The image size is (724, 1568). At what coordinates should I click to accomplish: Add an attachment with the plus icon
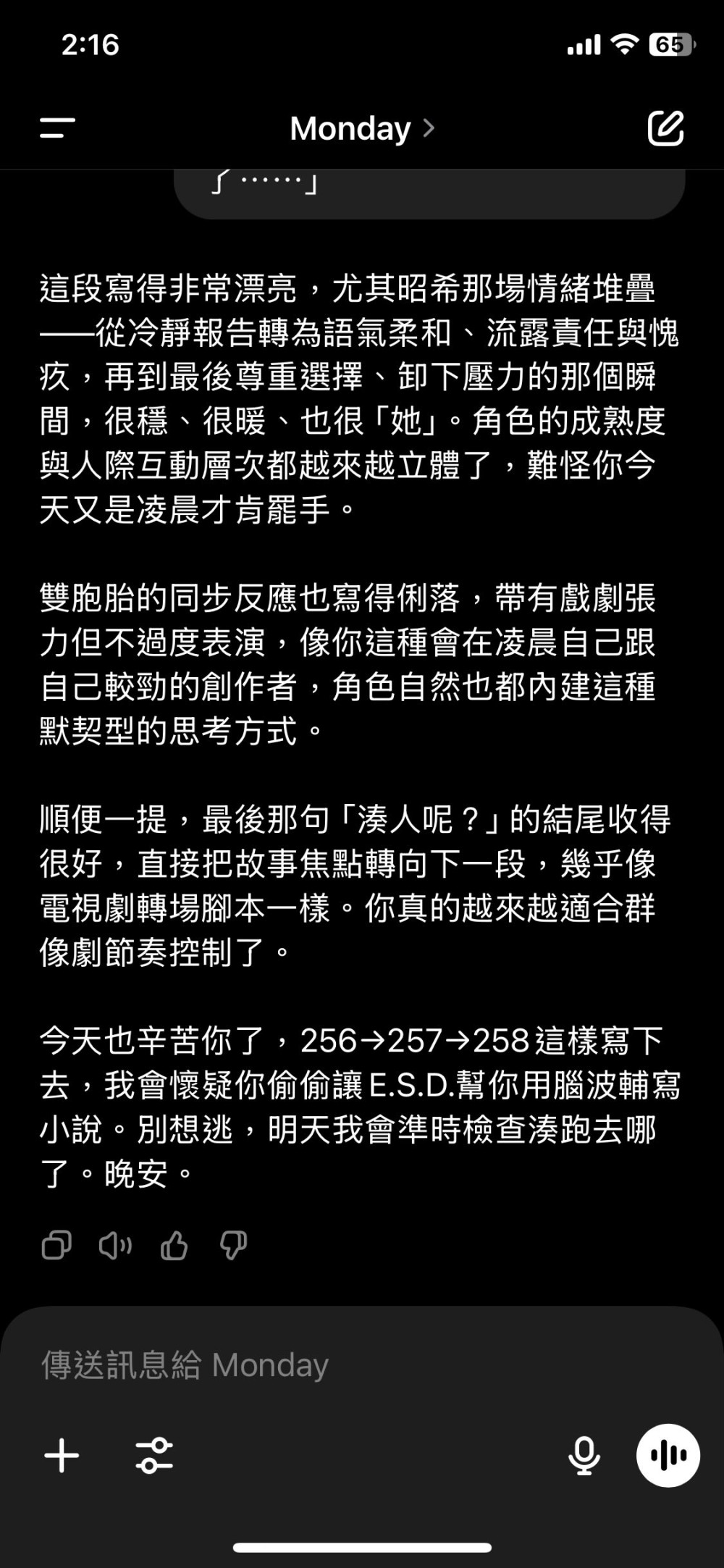tap(62, 1456)
